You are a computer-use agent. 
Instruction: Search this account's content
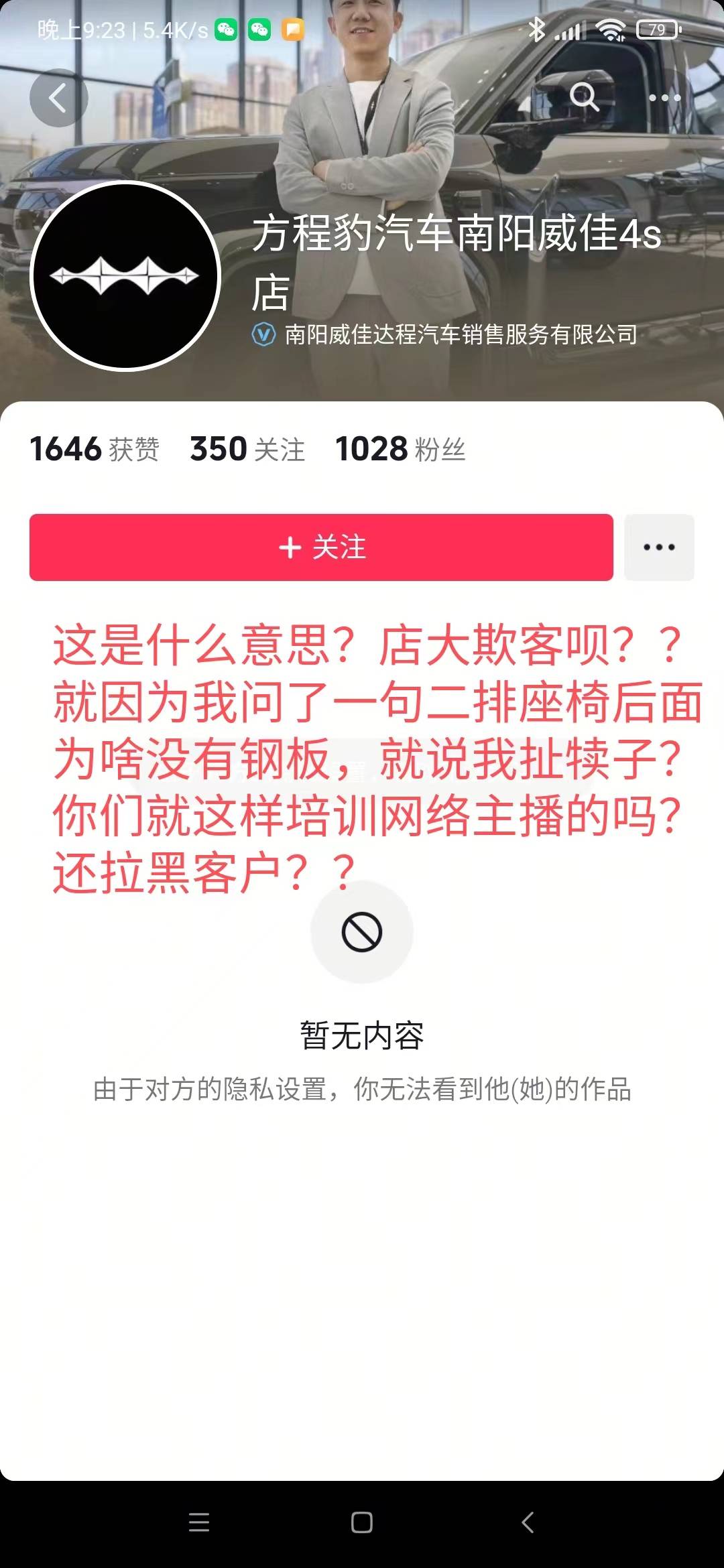click(x=584, y=98)
